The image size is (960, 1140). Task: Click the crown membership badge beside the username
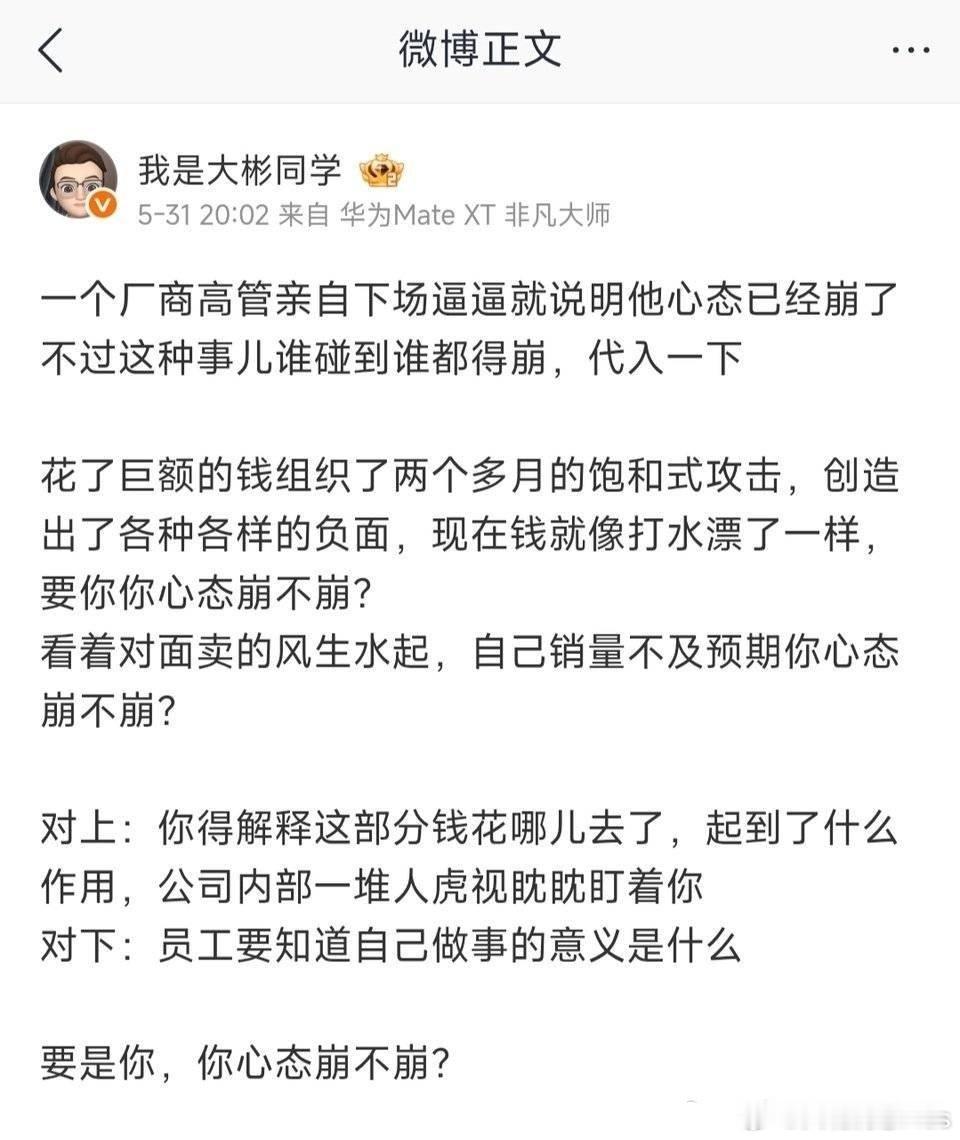(x=382, y=170)
